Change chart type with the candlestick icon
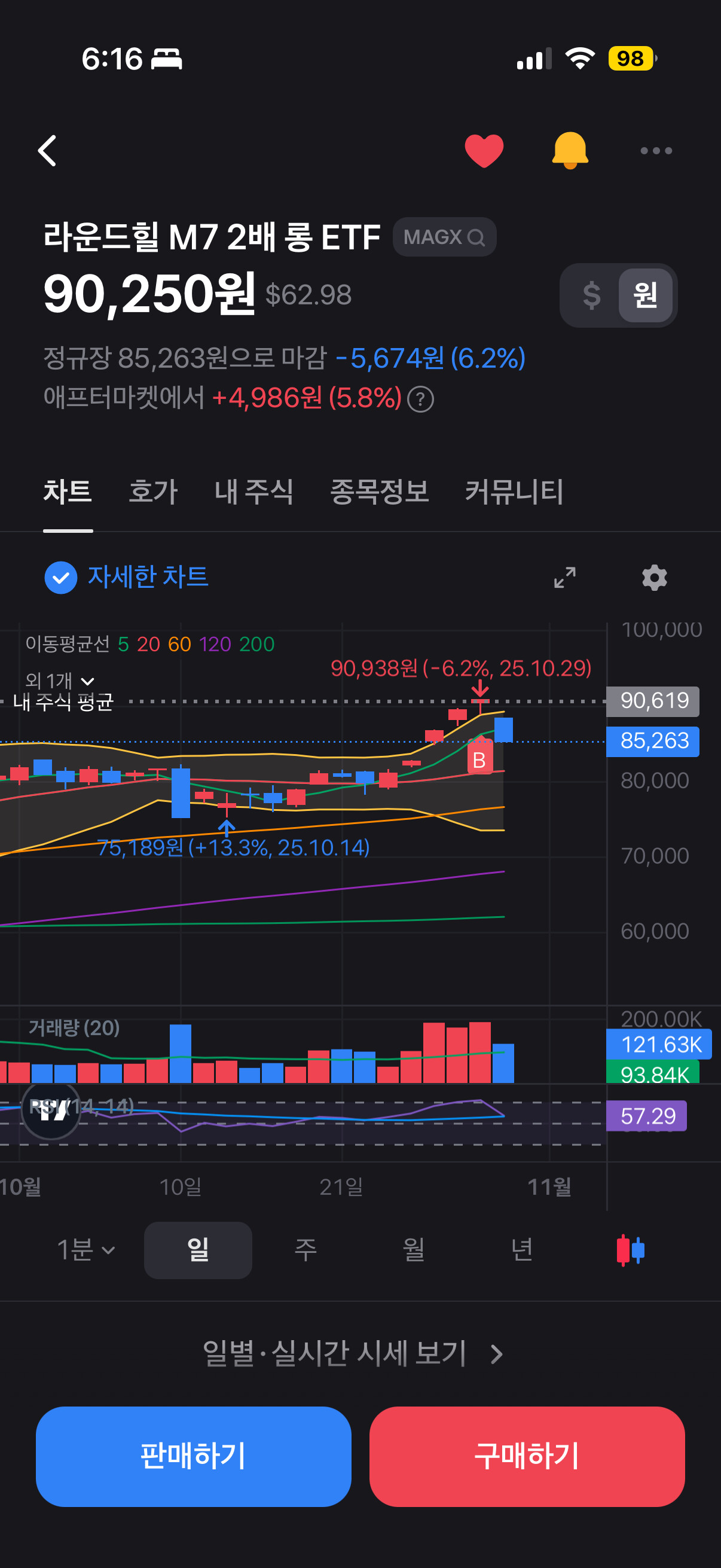The image size is (721, 1568). tap(630, 1250)
